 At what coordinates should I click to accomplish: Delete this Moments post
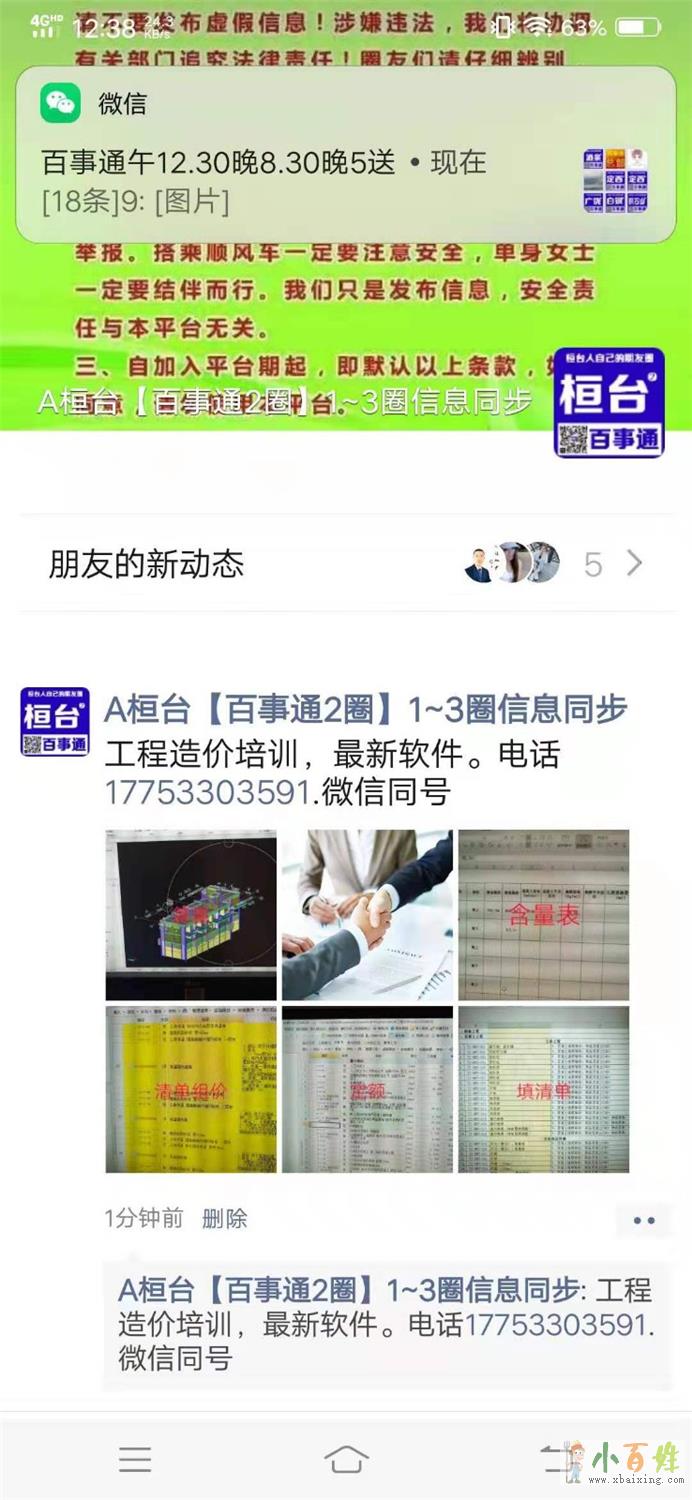[x=224, y=1218]
